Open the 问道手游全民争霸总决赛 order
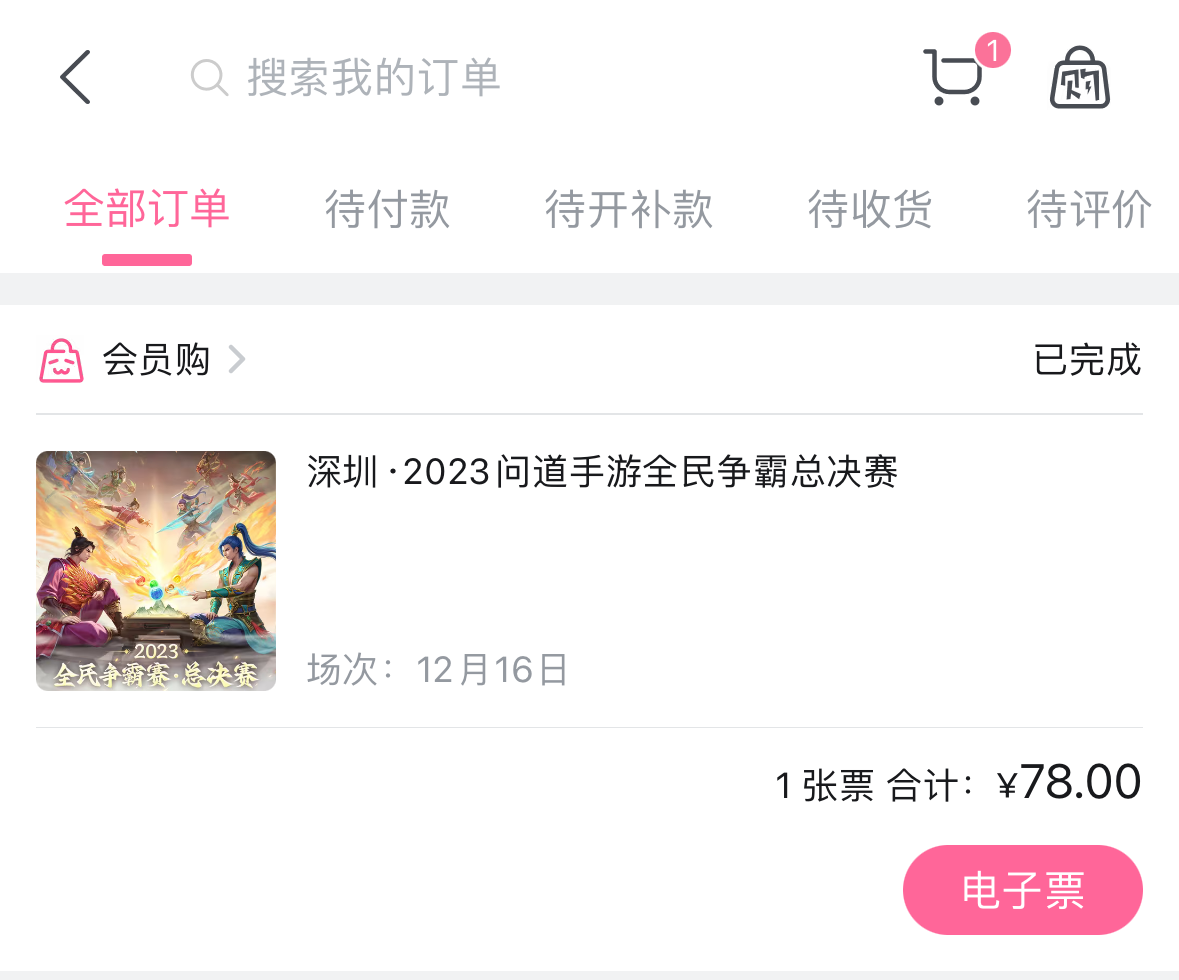Image resolution: width=1179 pixels, height=980 pixels. pyautogui.click(x=602, y=472)
